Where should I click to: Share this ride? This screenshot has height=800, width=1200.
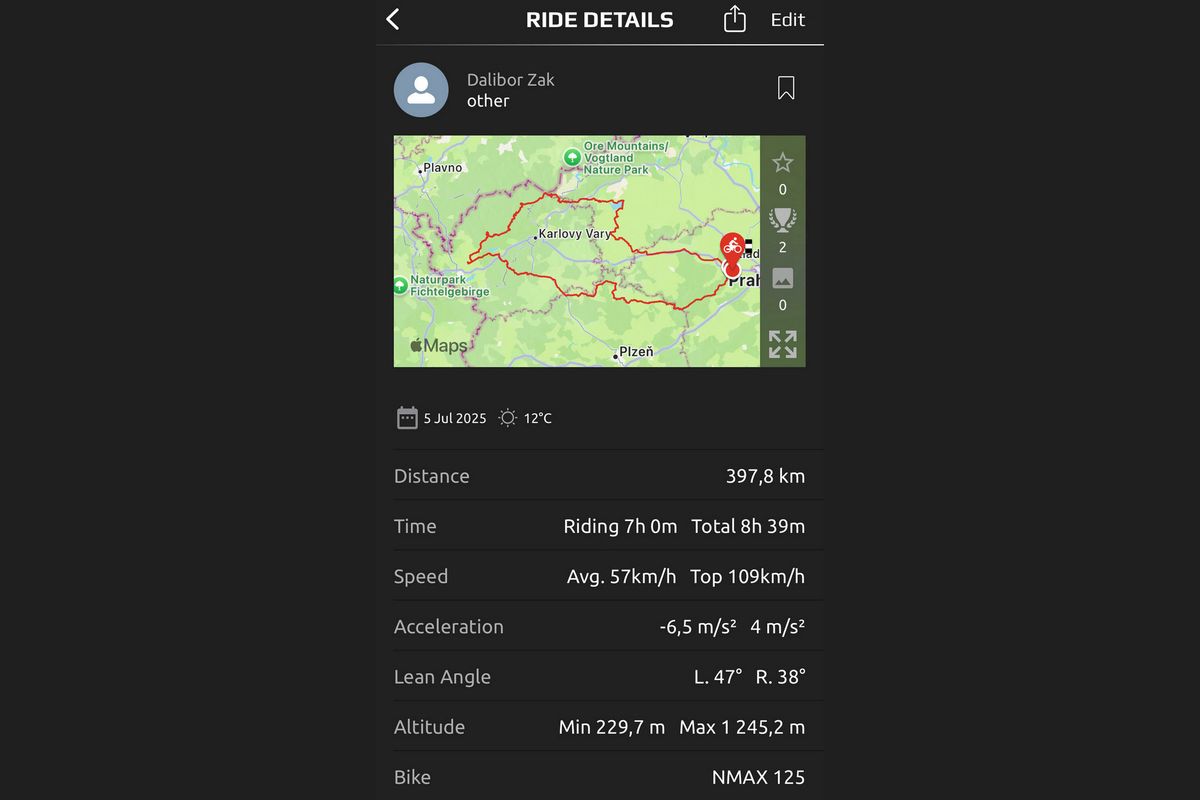pos(735,19)
